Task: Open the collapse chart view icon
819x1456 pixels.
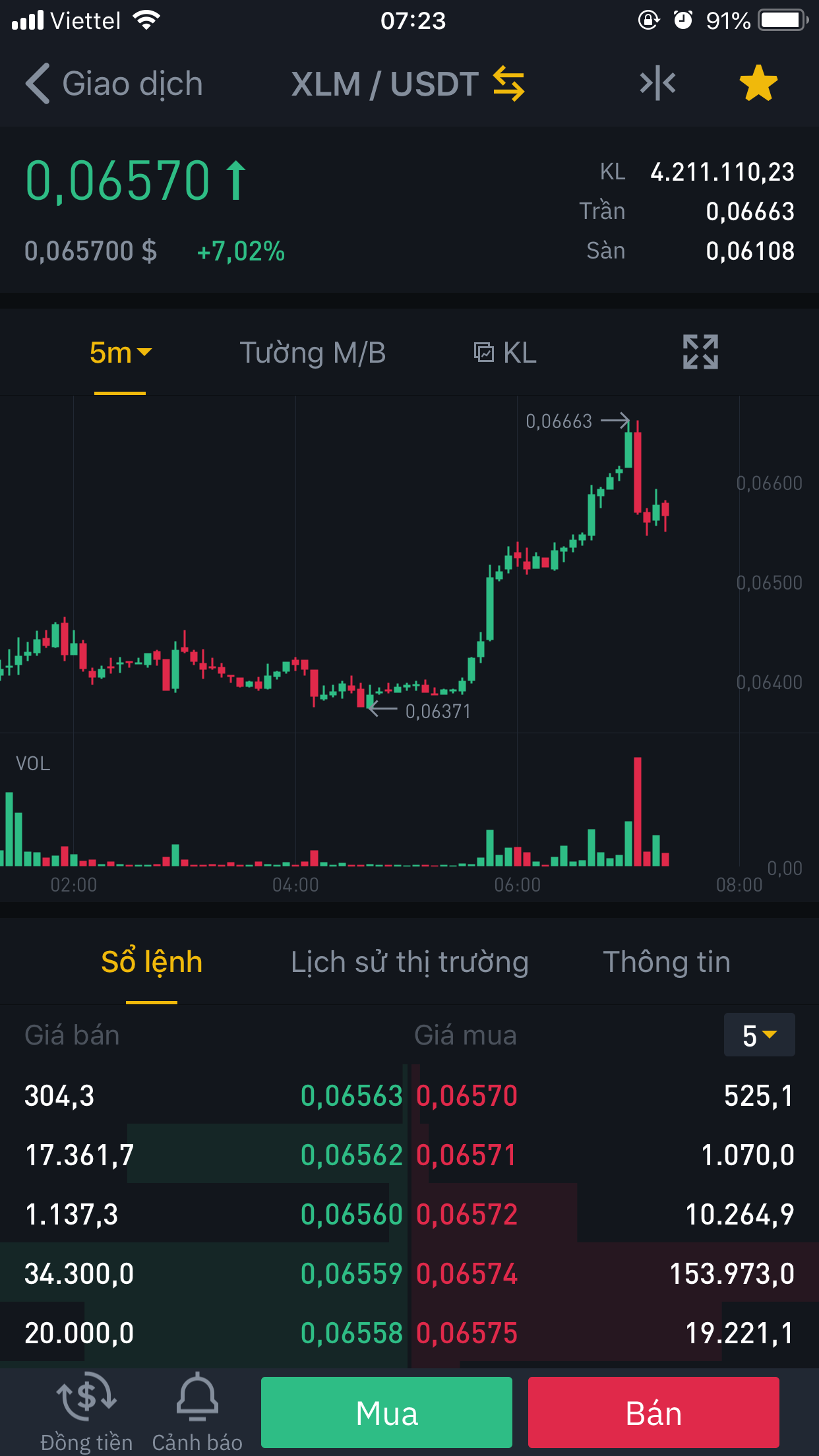Action: [x=657, y=84]
